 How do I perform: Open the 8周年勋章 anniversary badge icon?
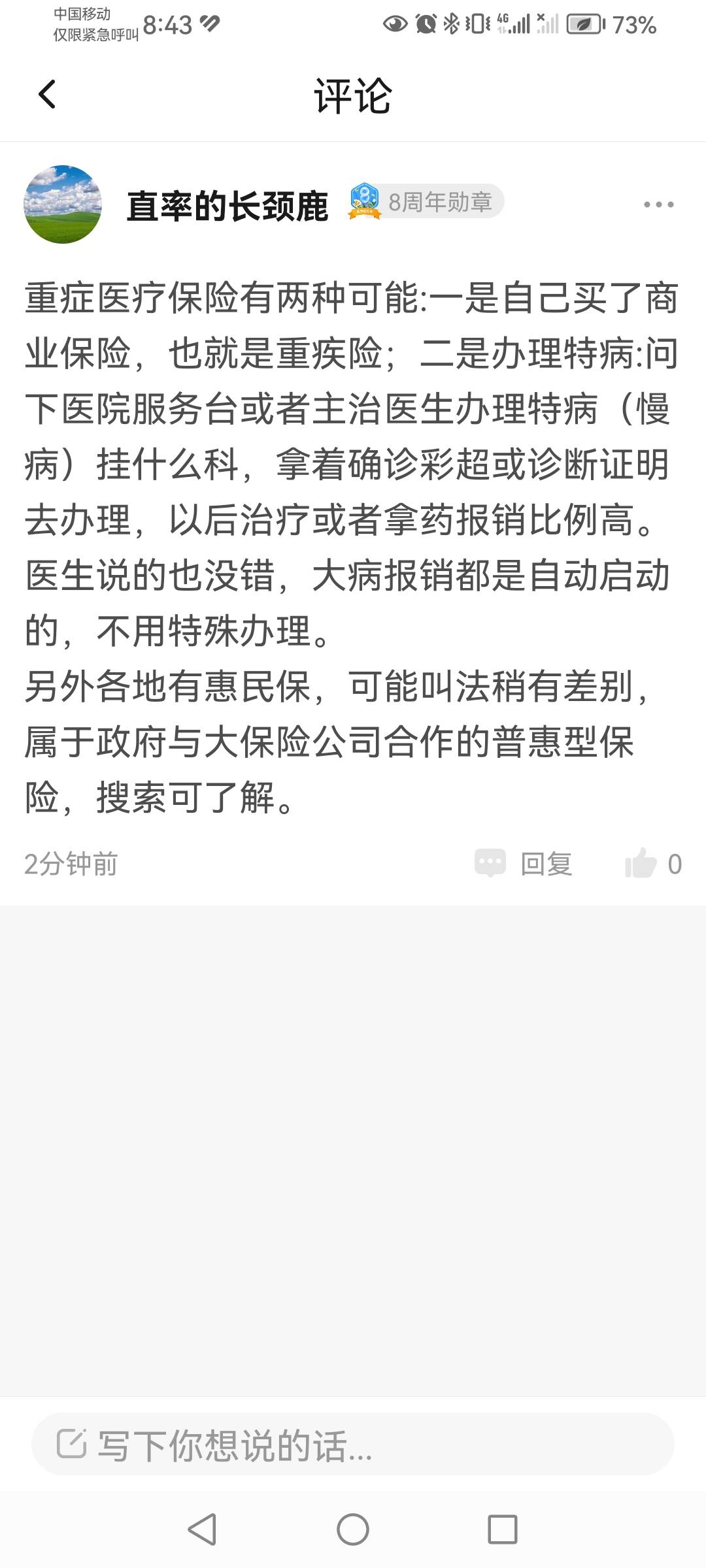coord(365,201)
